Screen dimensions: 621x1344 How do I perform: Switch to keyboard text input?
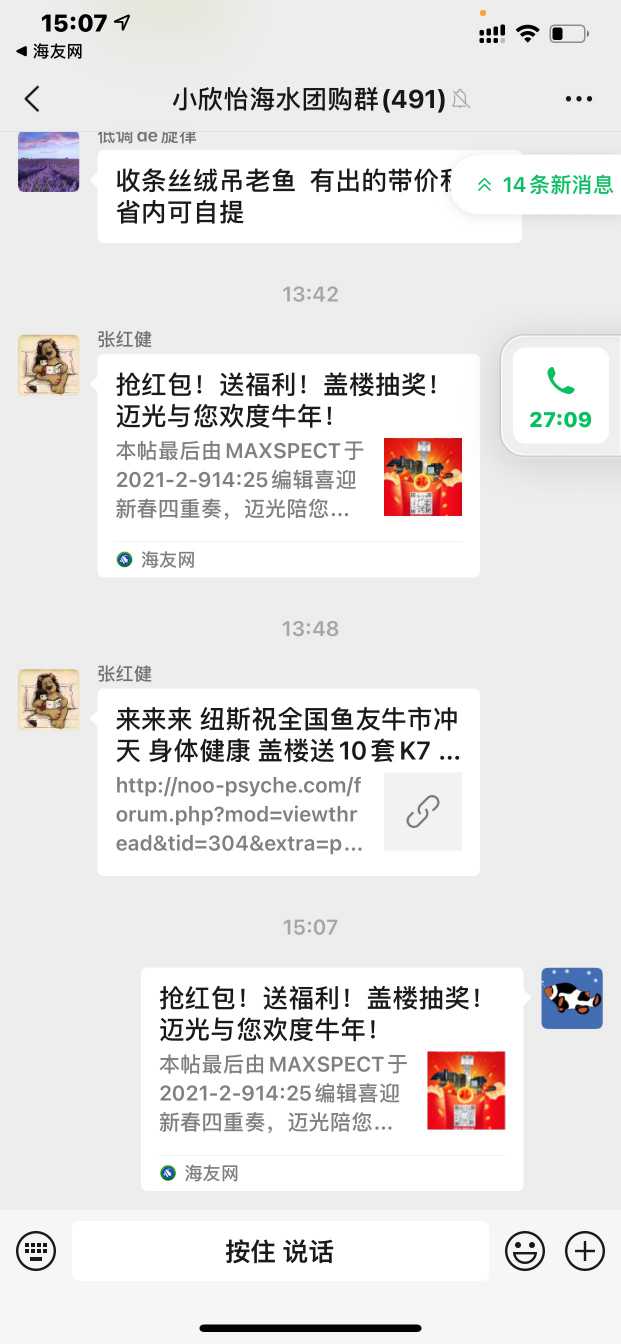click(x=36, y=1251)
